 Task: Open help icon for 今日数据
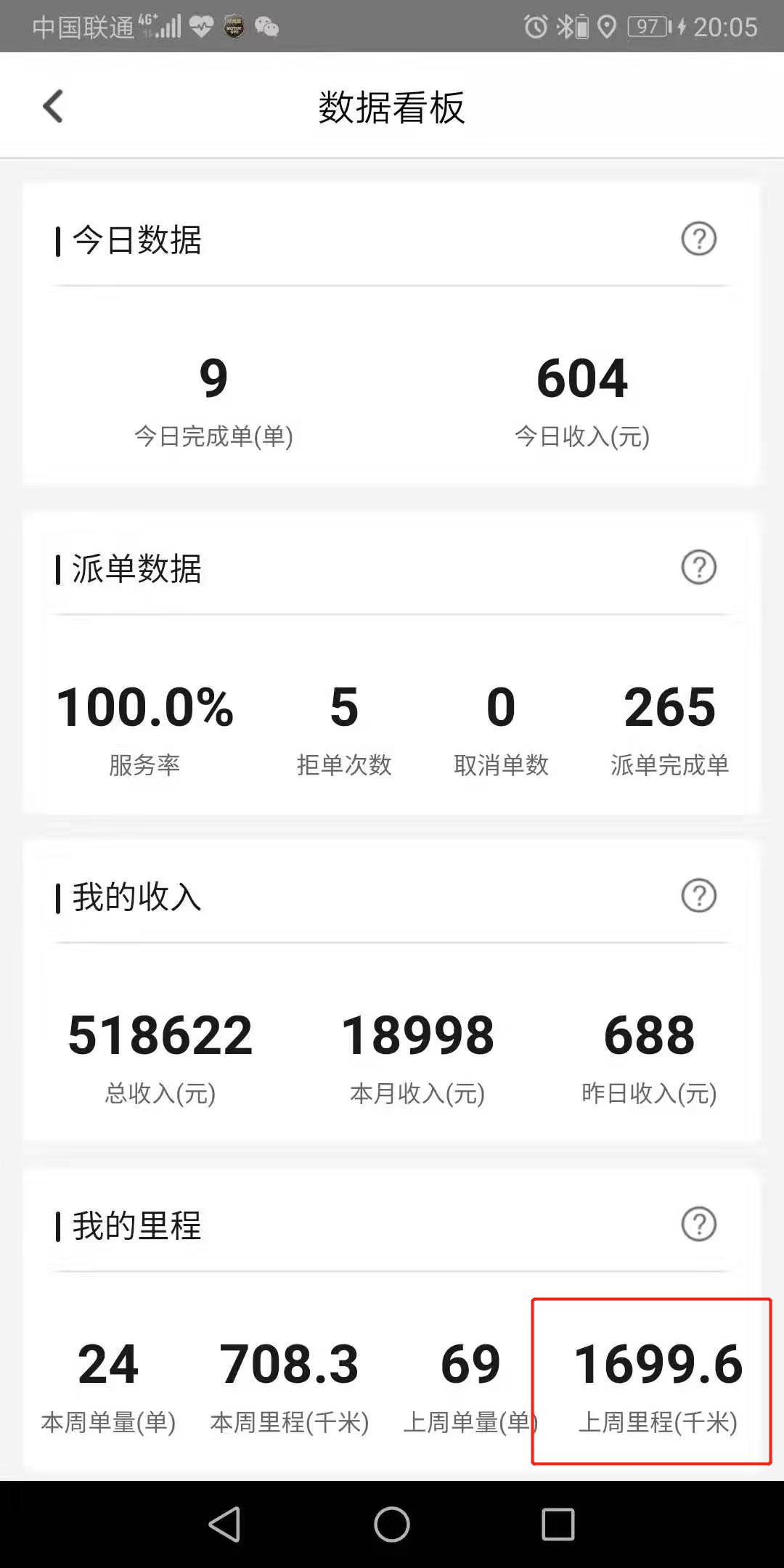point(698,239)
